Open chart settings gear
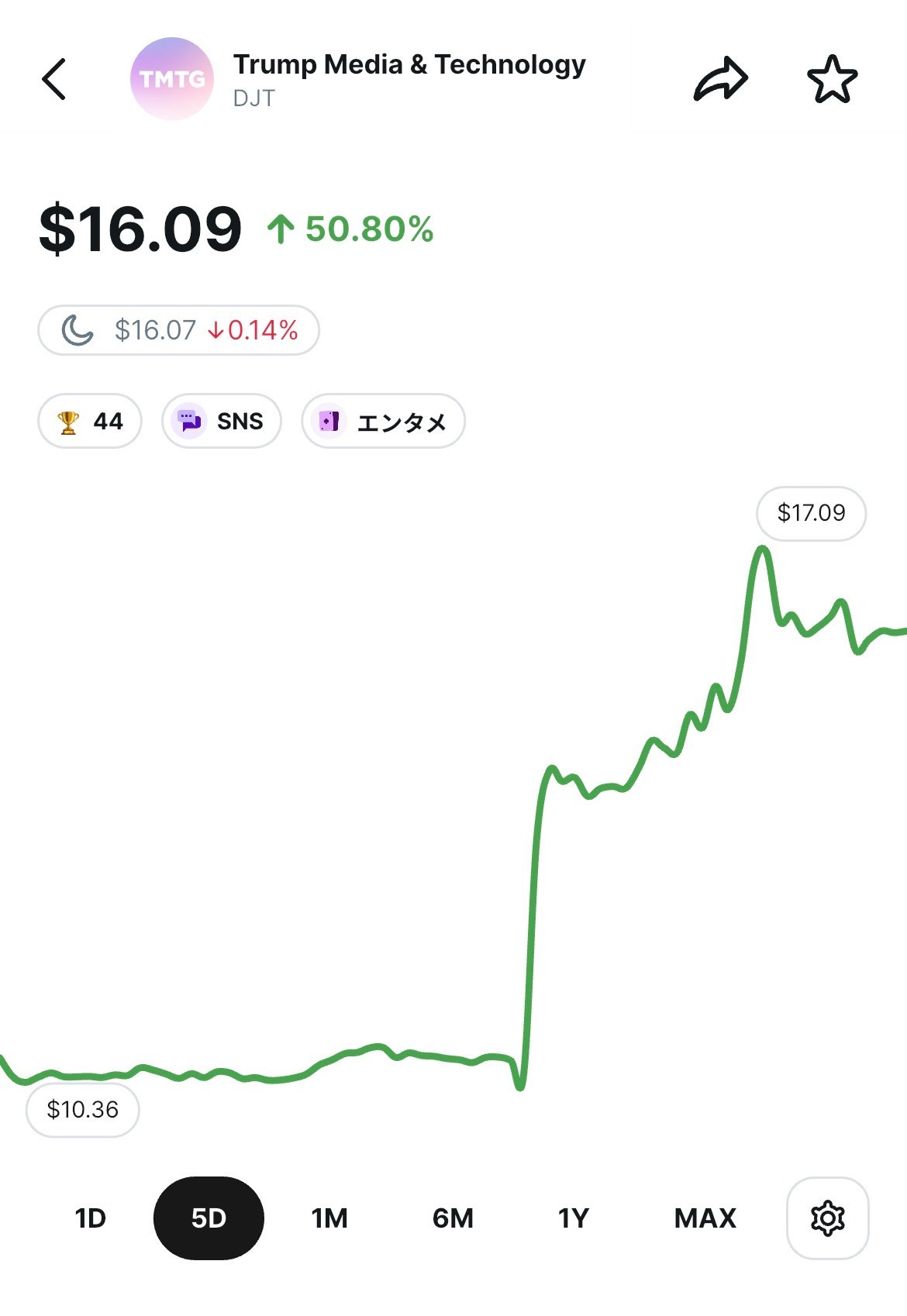907x1316 pixels. pos(827,1218)
